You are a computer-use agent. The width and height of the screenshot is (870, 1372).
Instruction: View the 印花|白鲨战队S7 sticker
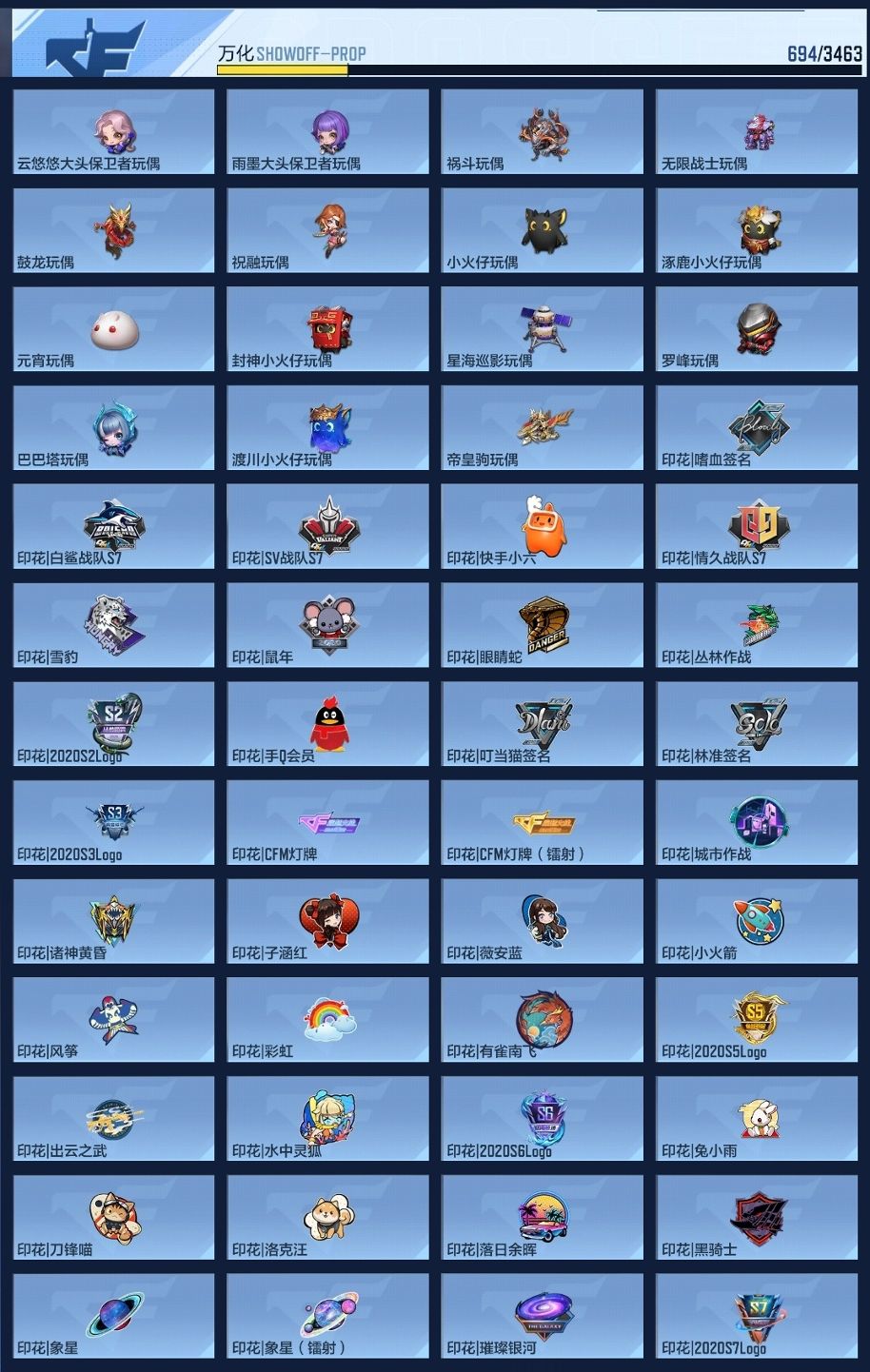(113, 527)
